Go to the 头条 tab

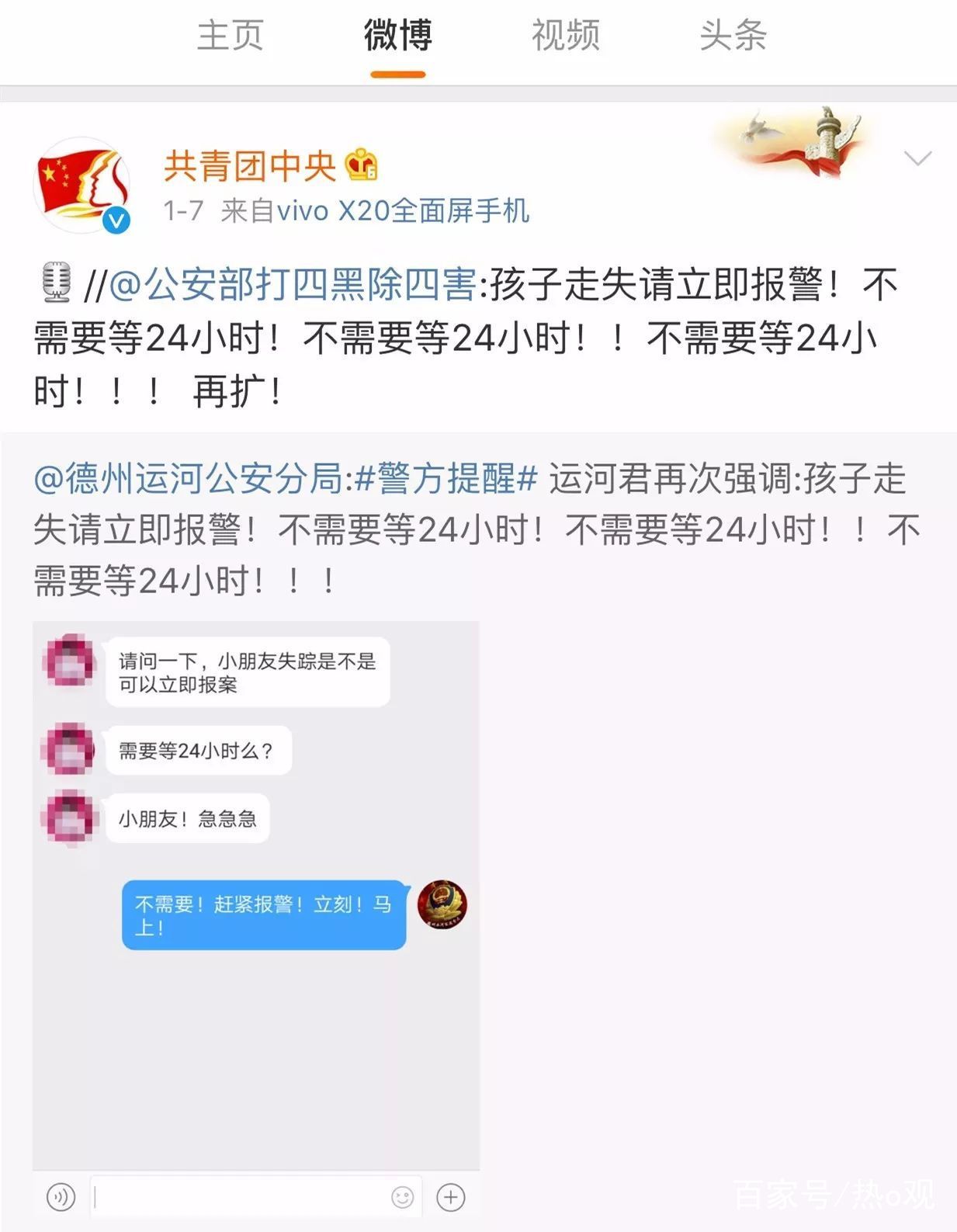click(x=733, y=36)
